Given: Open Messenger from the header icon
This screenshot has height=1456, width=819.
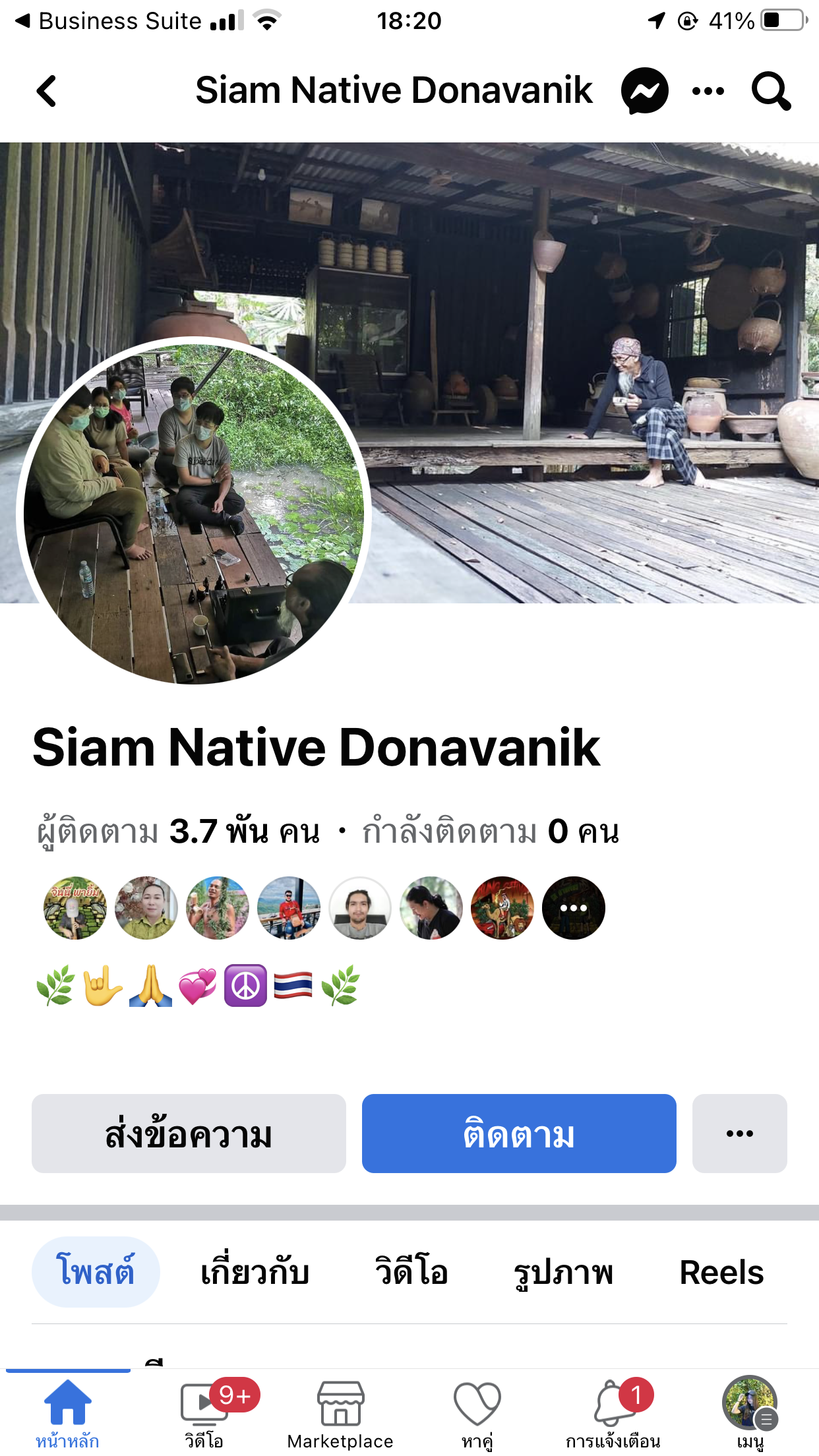Looking at the screenshot, I should pyautogui.click(x=644, y=91).
